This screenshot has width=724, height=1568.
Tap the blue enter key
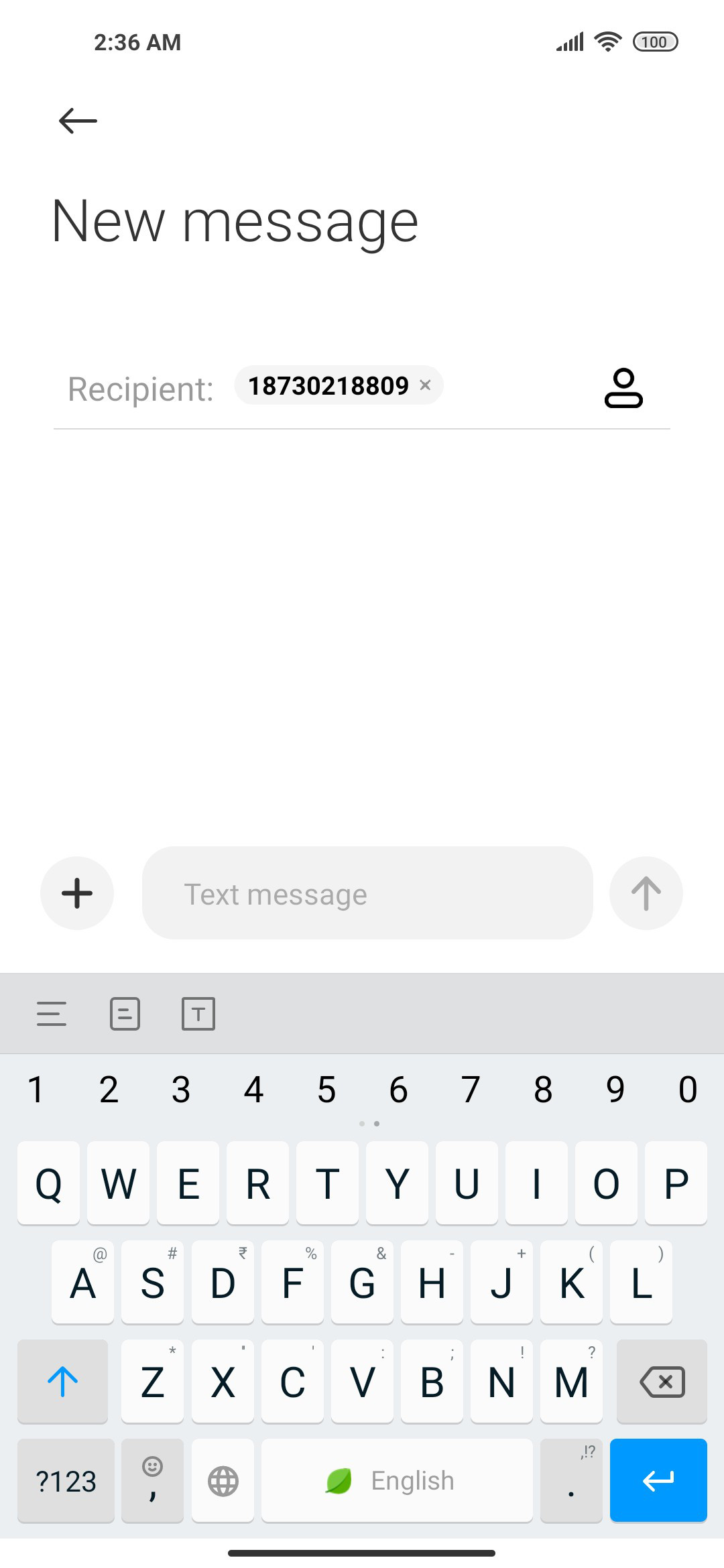tap(658, 1480)
